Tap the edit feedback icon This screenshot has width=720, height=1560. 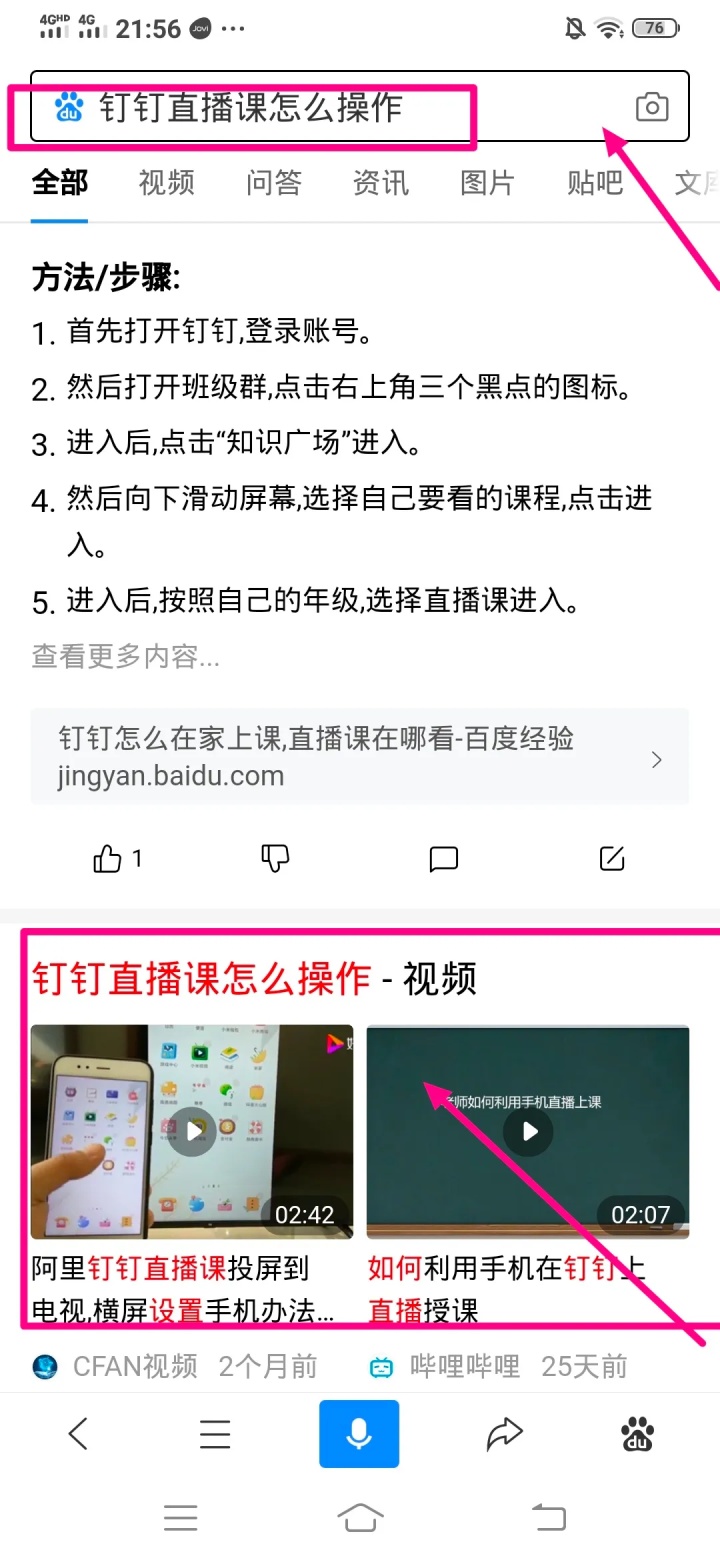(x=611, y=858)
